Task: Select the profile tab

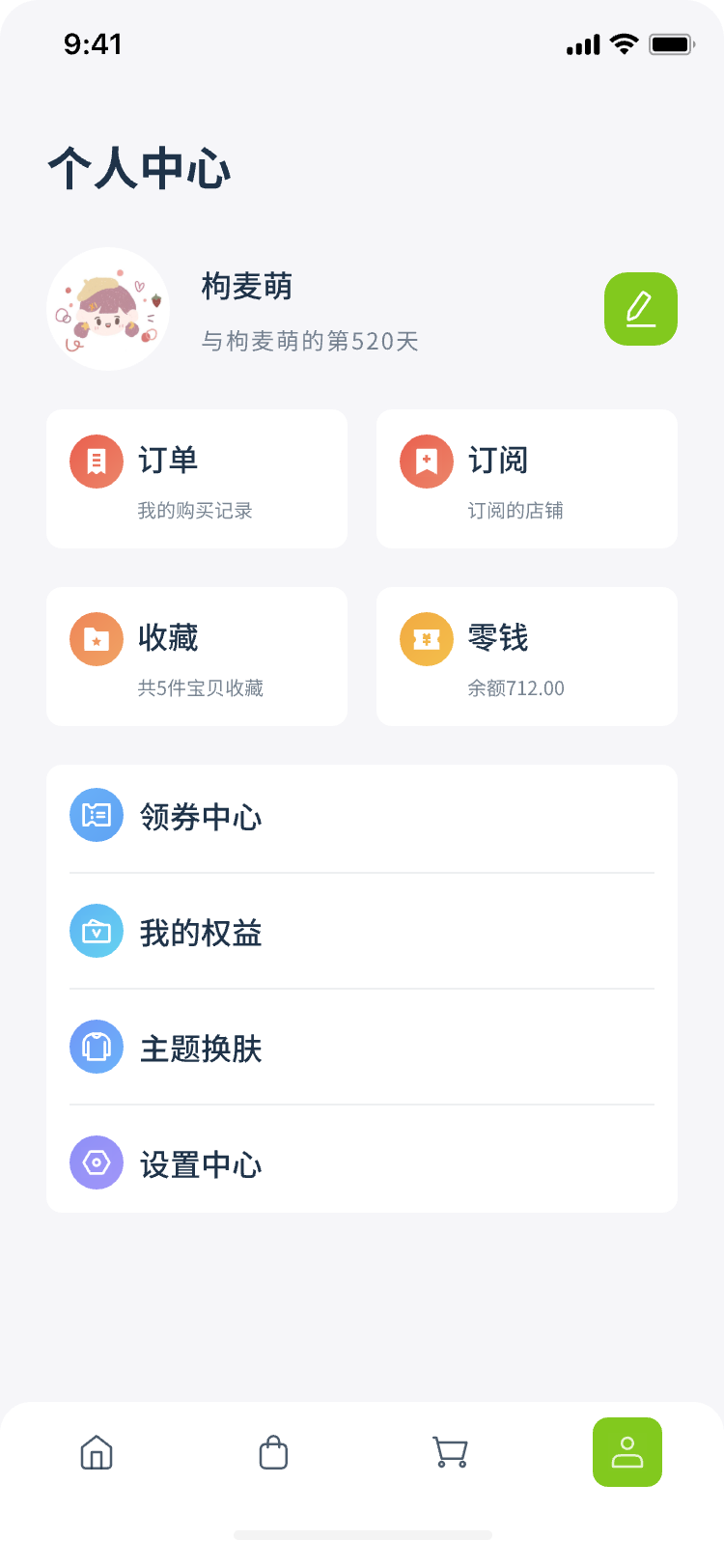Action: click(627, 1452)
